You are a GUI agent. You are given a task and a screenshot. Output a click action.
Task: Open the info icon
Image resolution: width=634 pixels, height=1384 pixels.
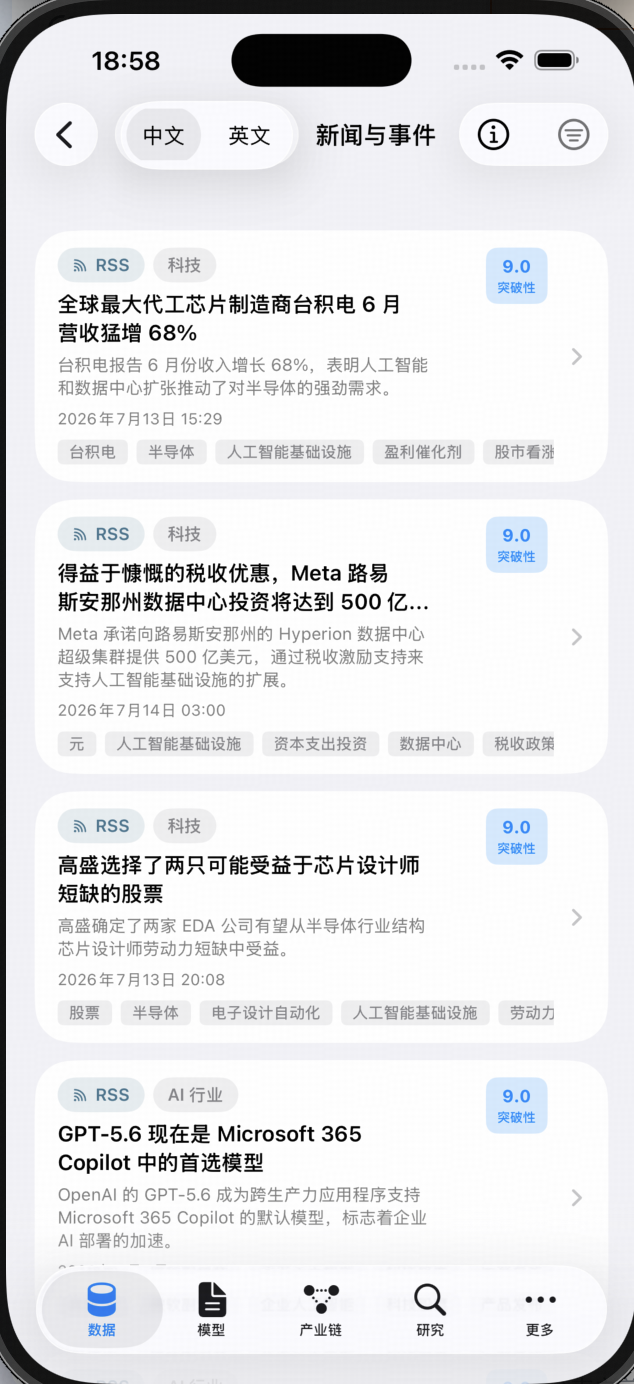pos(493,134)
